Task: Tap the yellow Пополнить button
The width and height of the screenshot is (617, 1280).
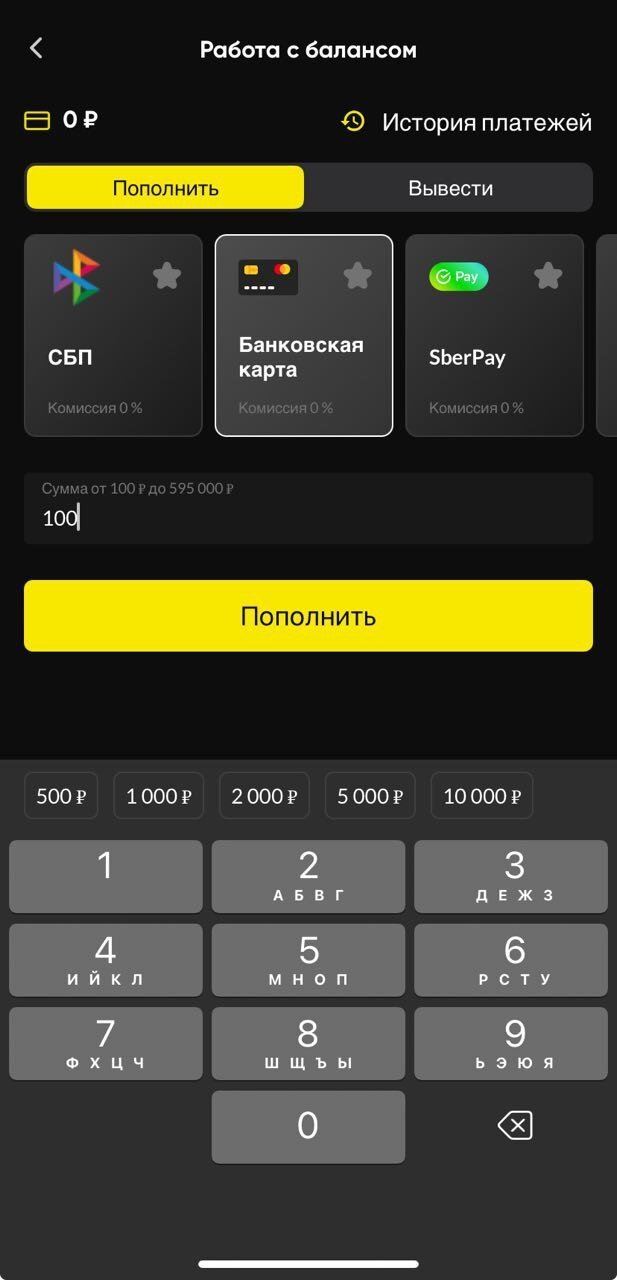Action: (308, 616)
